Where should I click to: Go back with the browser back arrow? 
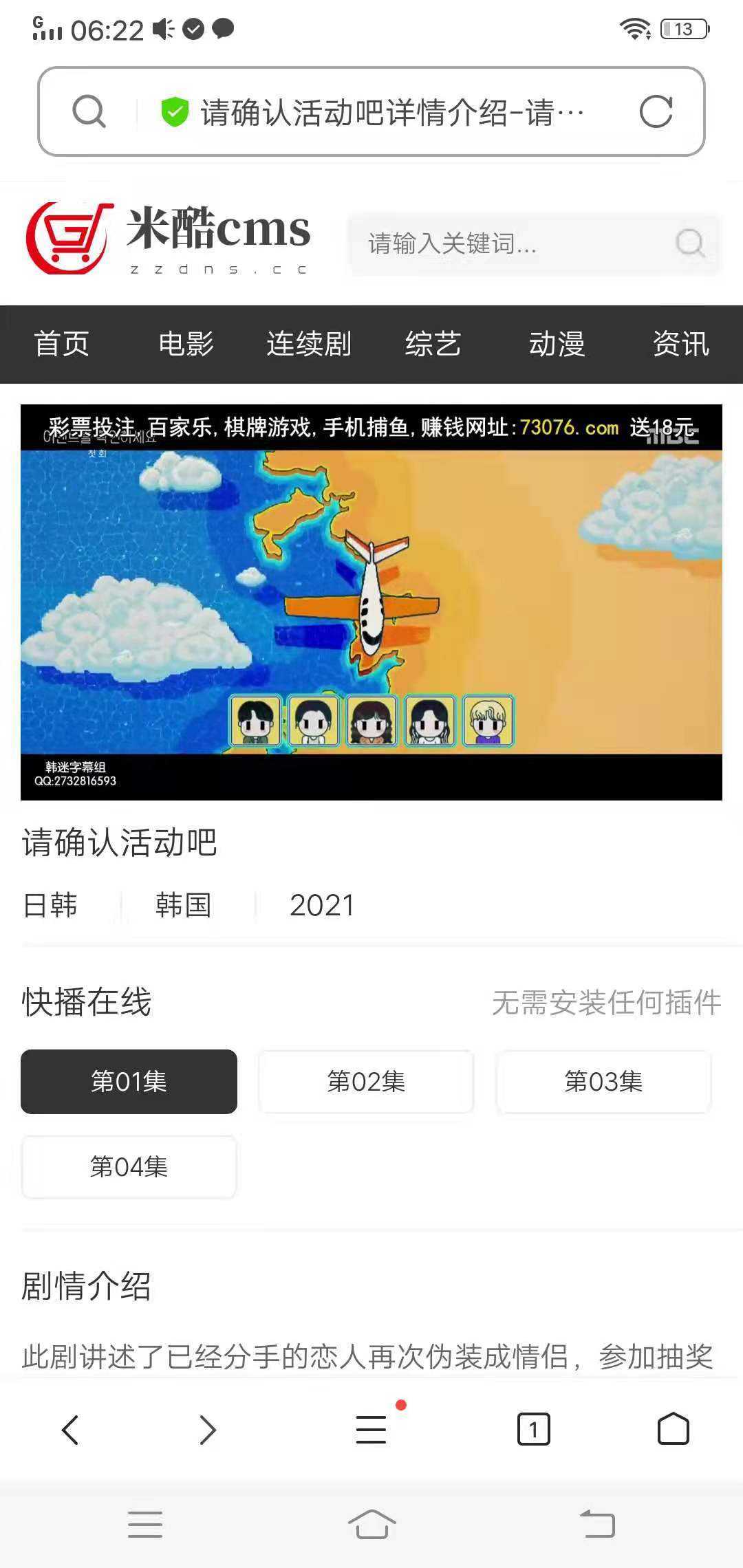click(70, 1429)
